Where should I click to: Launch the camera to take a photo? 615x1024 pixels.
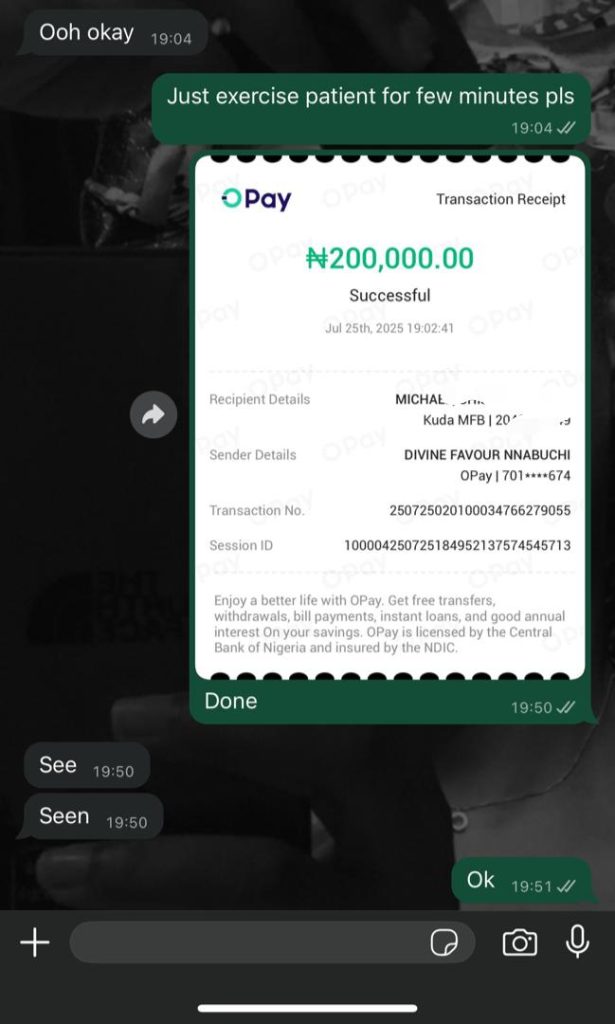pos(519,942)
